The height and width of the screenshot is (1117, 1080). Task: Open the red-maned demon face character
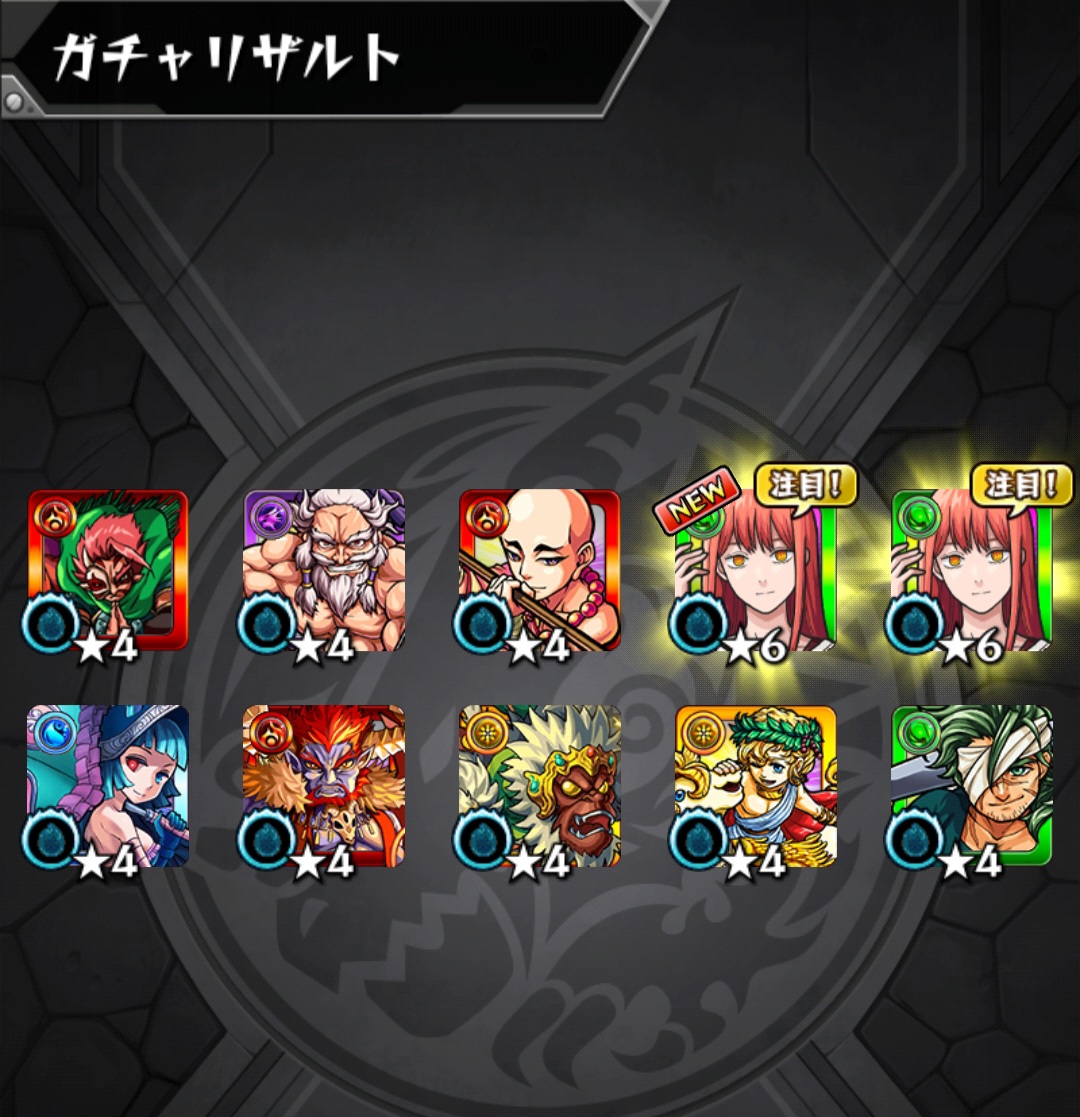(x=324, y=786)
